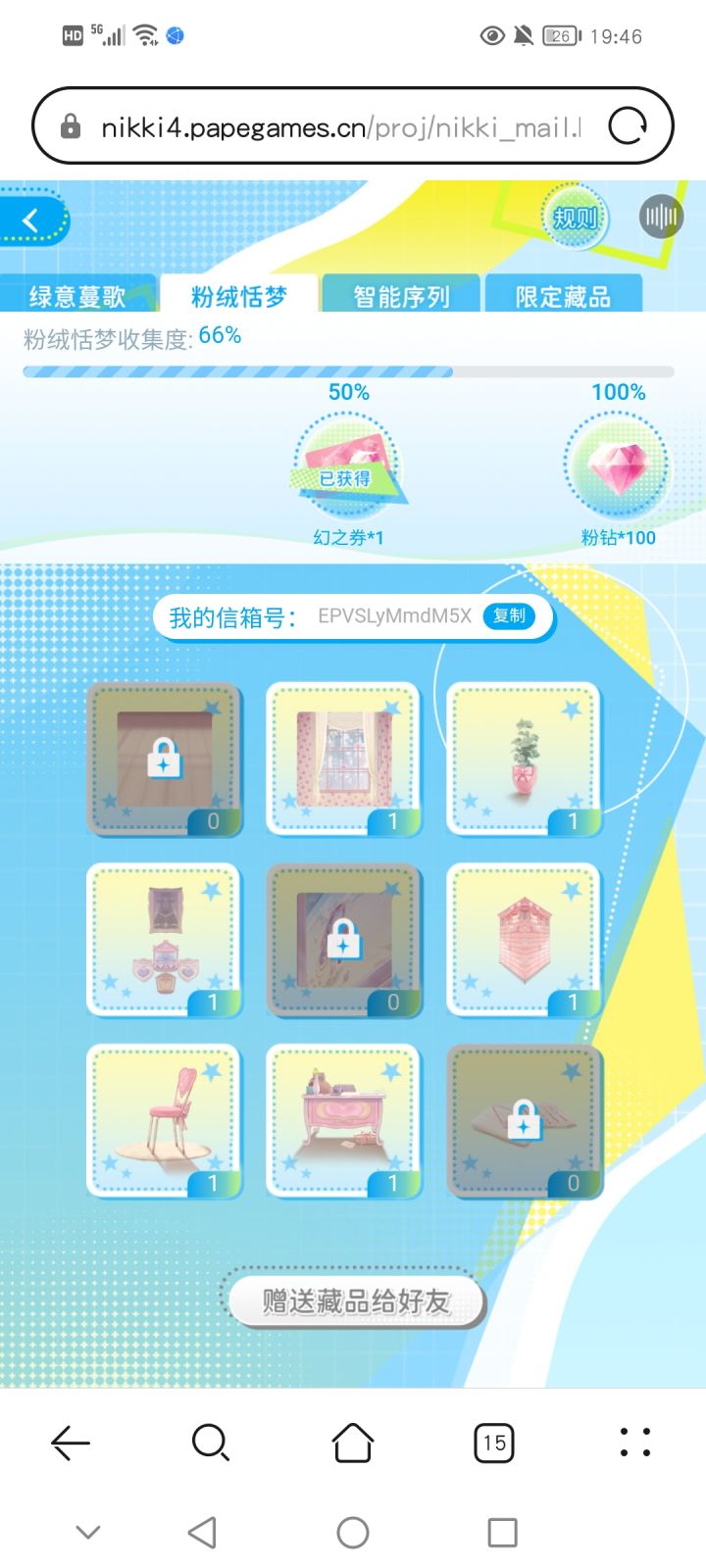The width and height of the screenshot is (706, 1568).
Task: Tap the back arrow in the game header
Action: (x=31, y=220)
